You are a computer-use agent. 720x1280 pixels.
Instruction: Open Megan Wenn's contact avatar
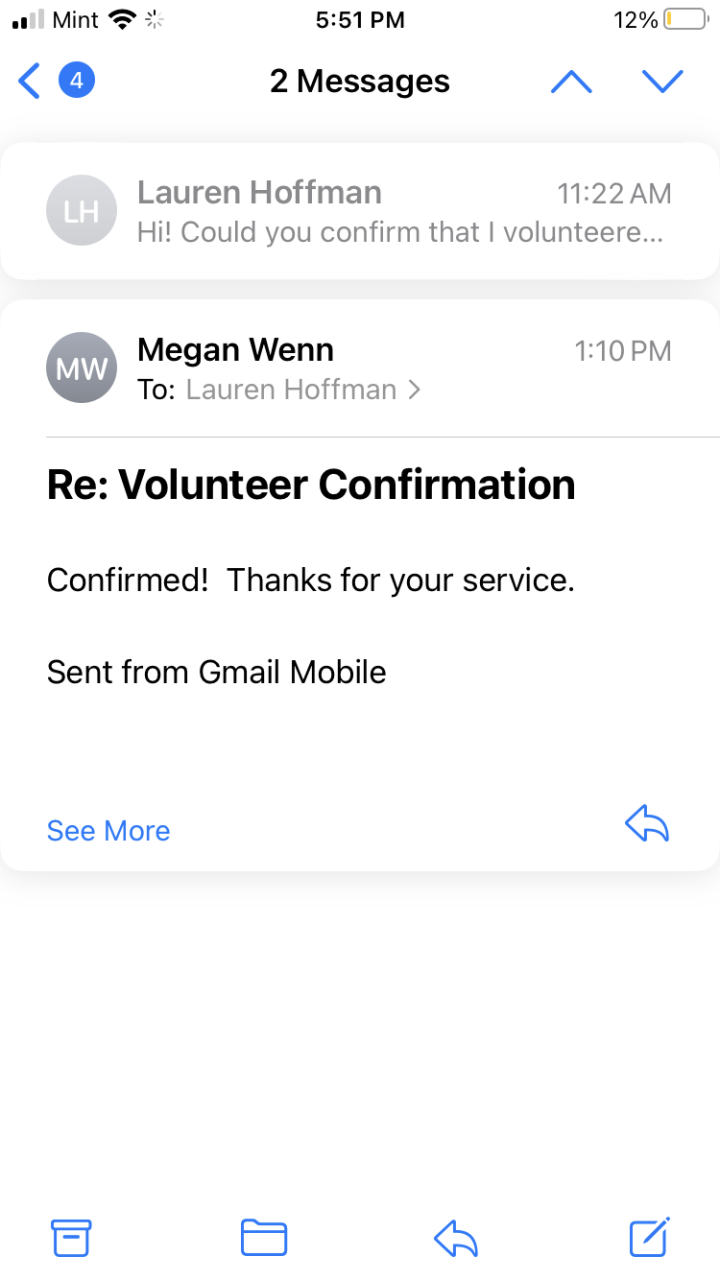tap(81, 368)
